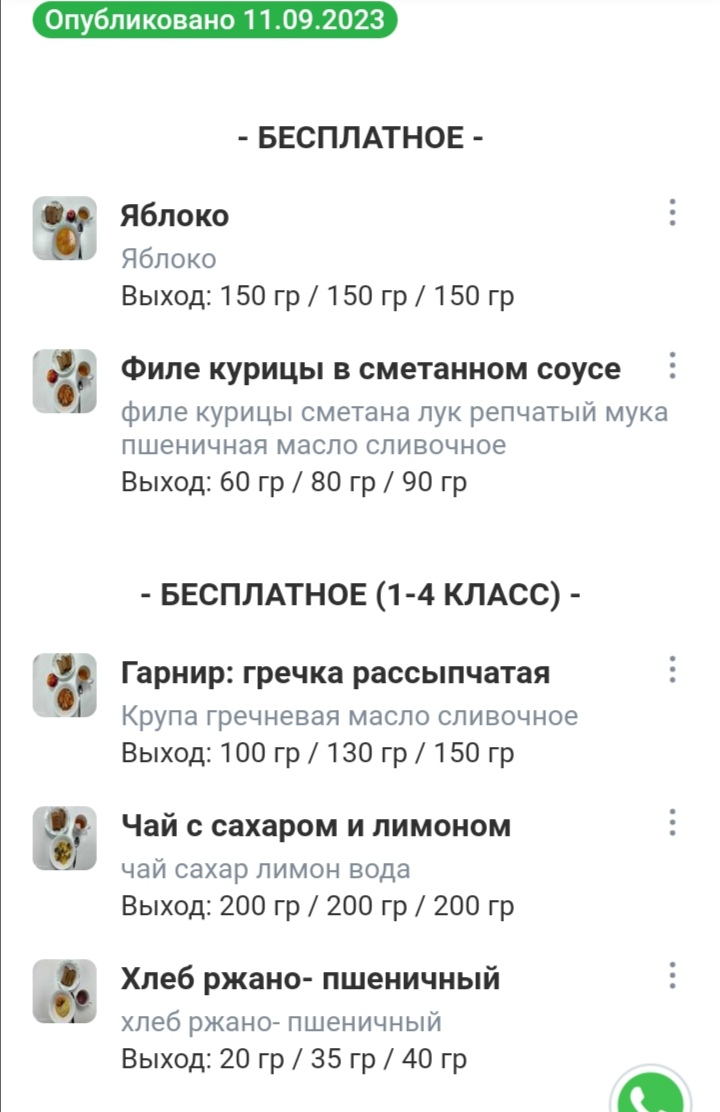The width and height of the screenshot is (720, 1112).
Task: Open the three-dot menu for Гарнир: гречка рассыпчатая
Action: pos(672,670)
